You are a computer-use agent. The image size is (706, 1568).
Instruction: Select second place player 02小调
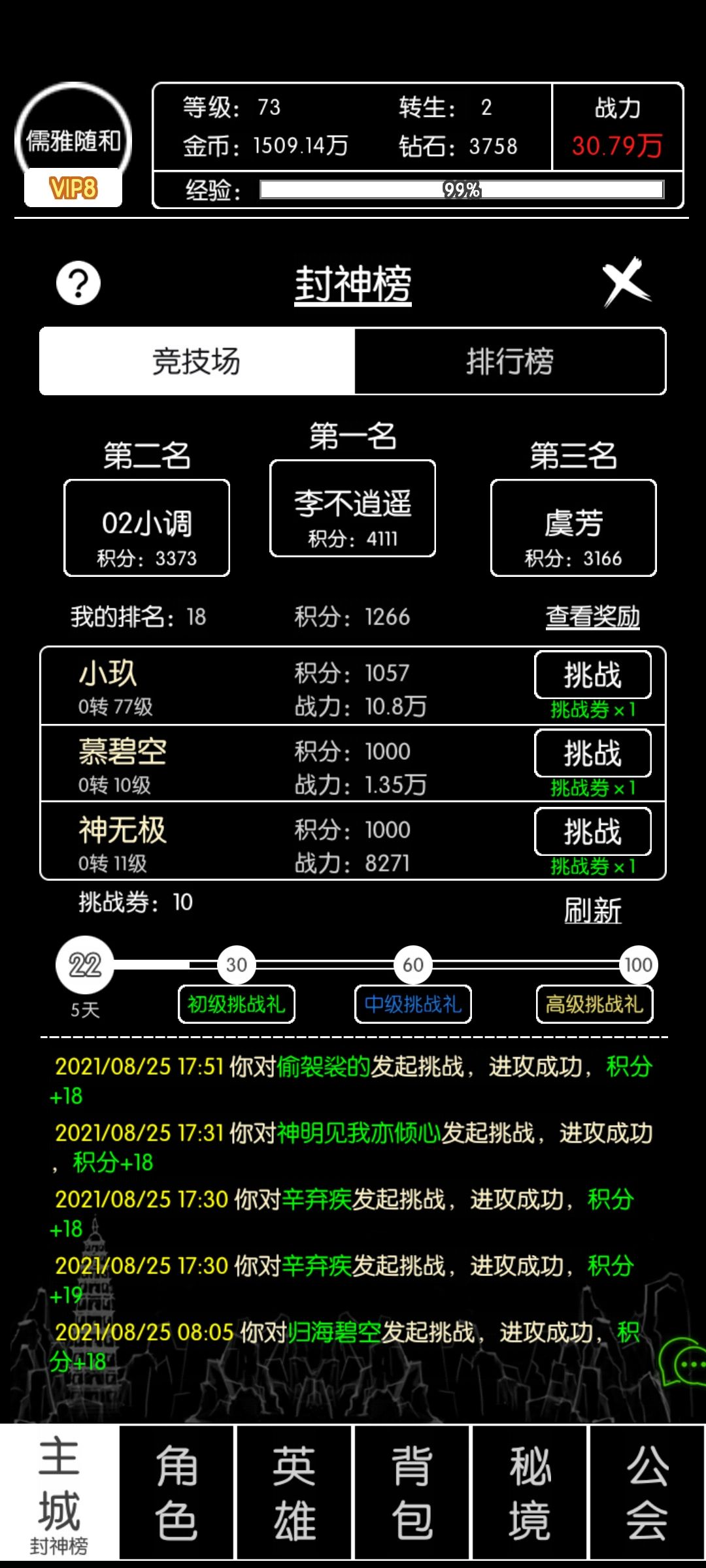click(147, 528)
